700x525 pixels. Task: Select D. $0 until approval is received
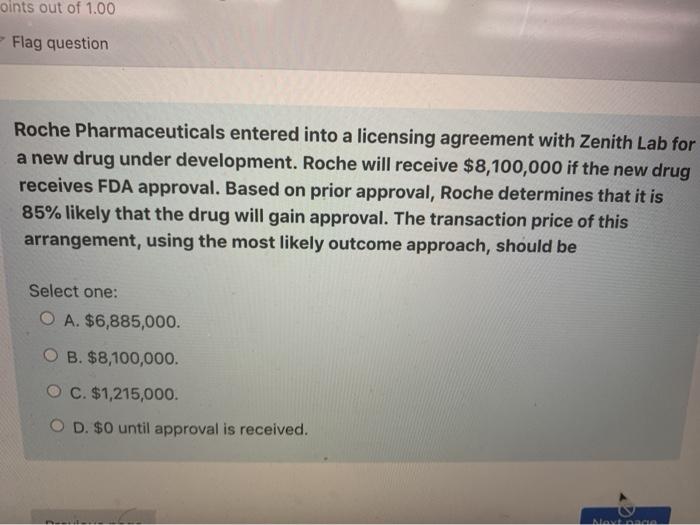pos(57,429)
